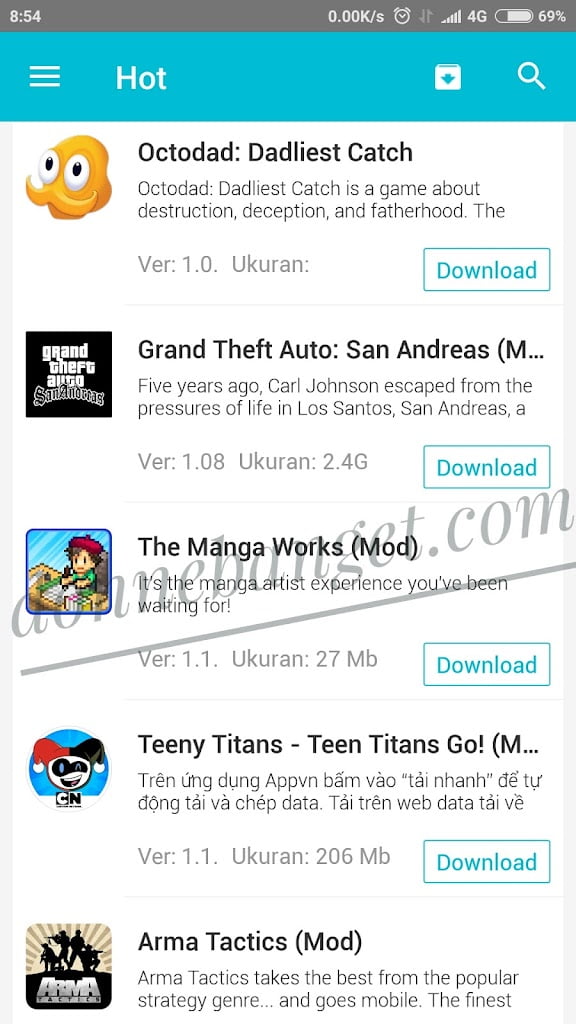
Task: Open the downloads manager icon
Action: pyautogui.click(x=448, y=77)
